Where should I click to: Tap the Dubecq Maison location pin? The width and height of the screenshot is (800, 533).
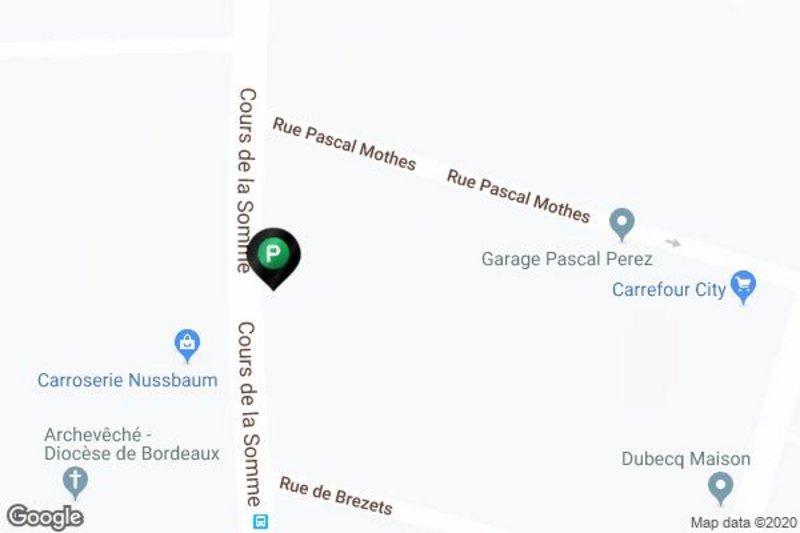(x=718, y=488)
